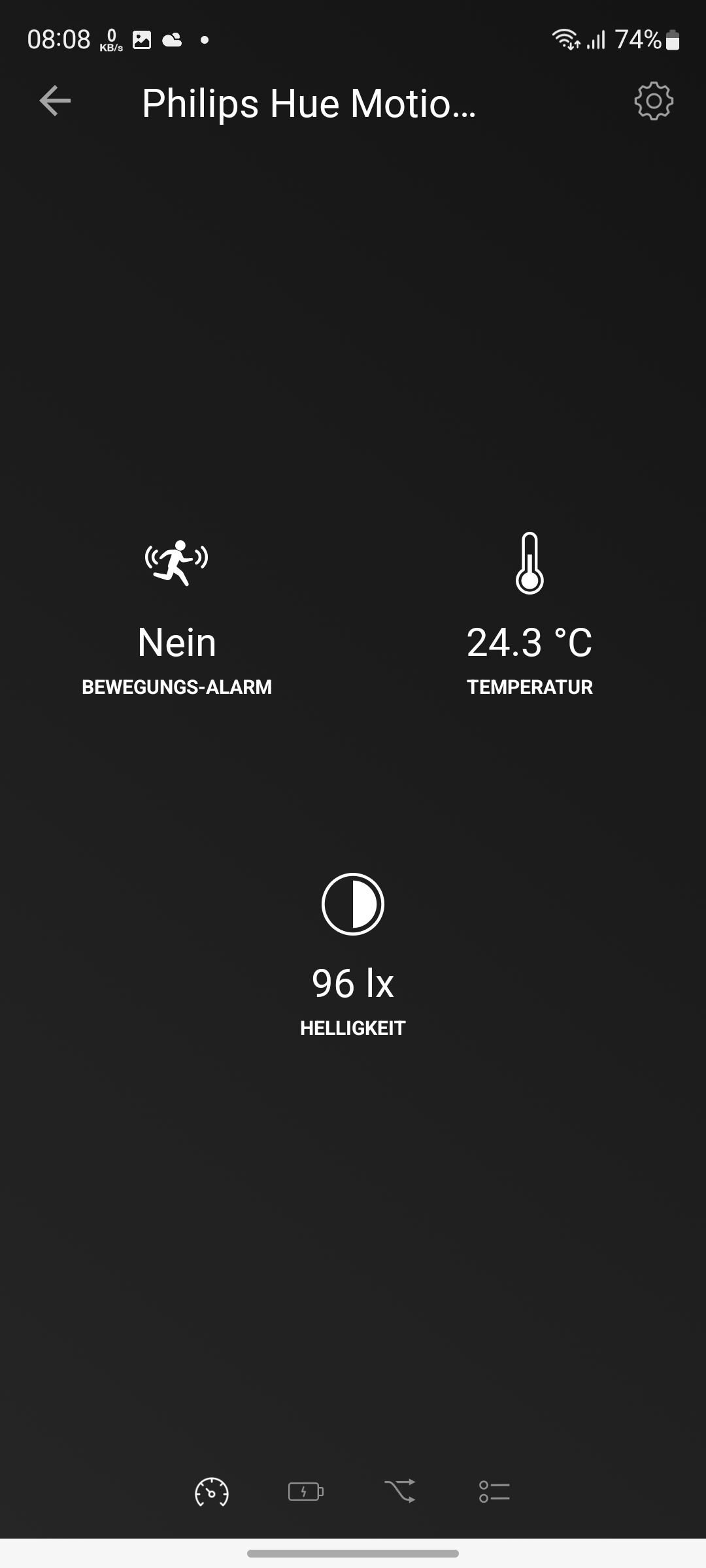Switch to the battery tab
Viewport: 706px width, 1568px height.
click(x=306, y=1492)
